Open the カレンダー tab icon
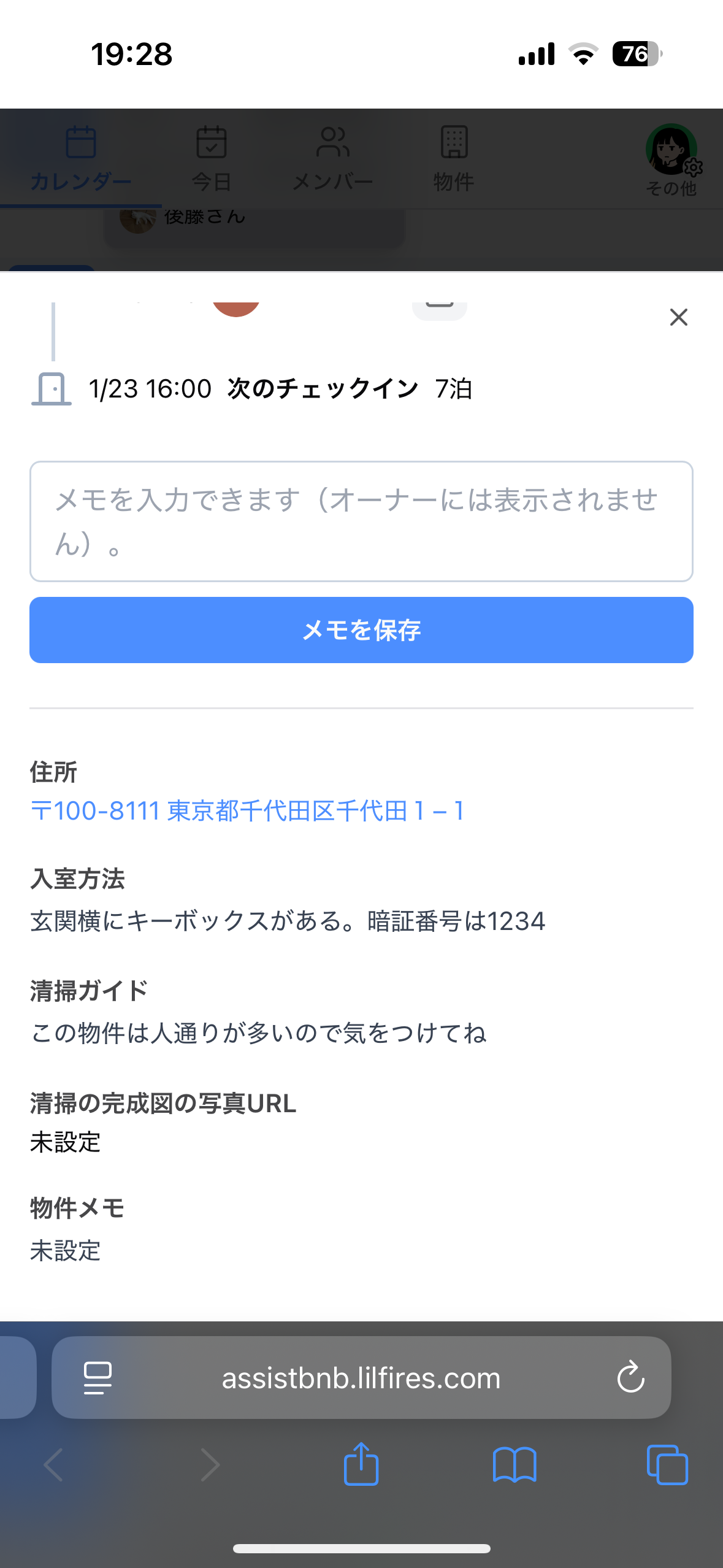 (x=81, y=141)
